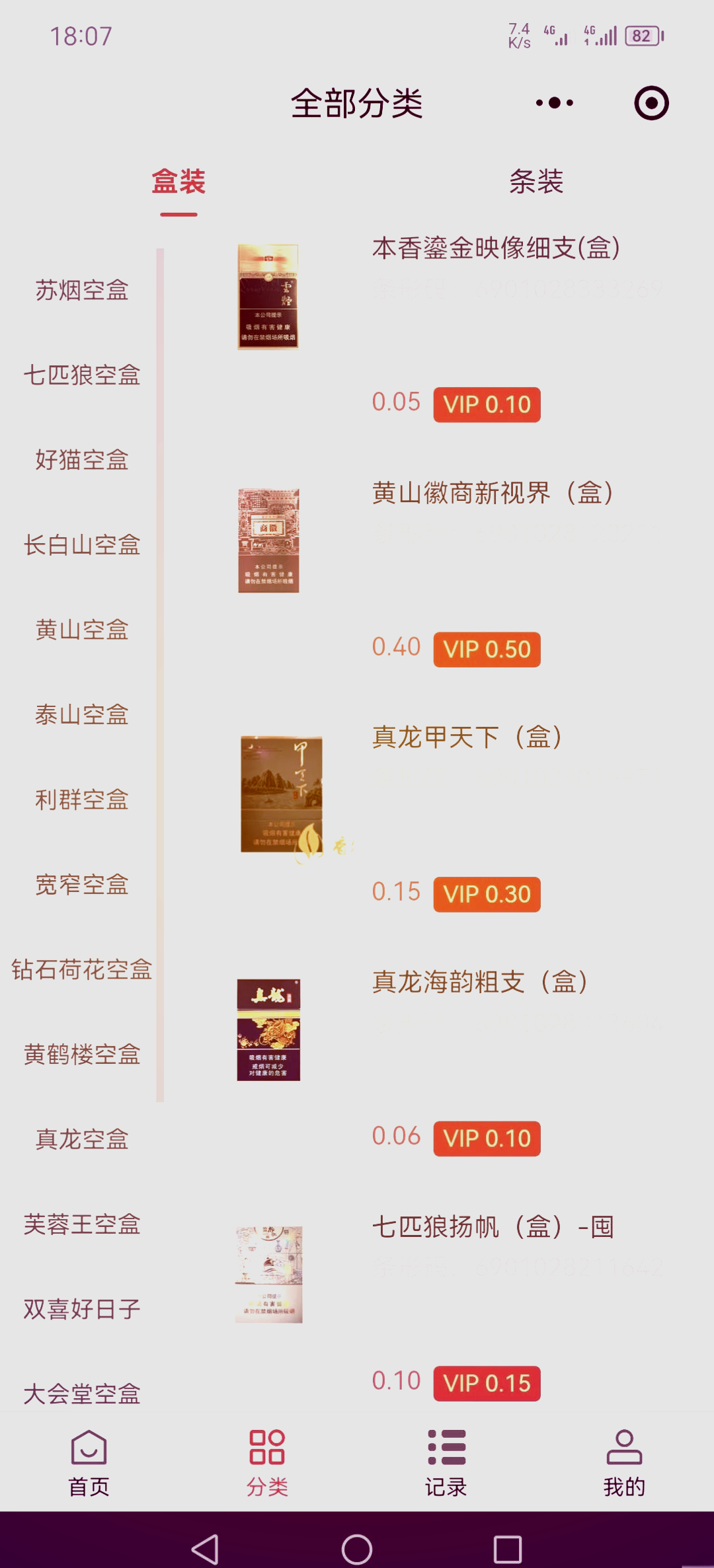
Task: Open the 利群空盒 category
Action: coord(82,800)
